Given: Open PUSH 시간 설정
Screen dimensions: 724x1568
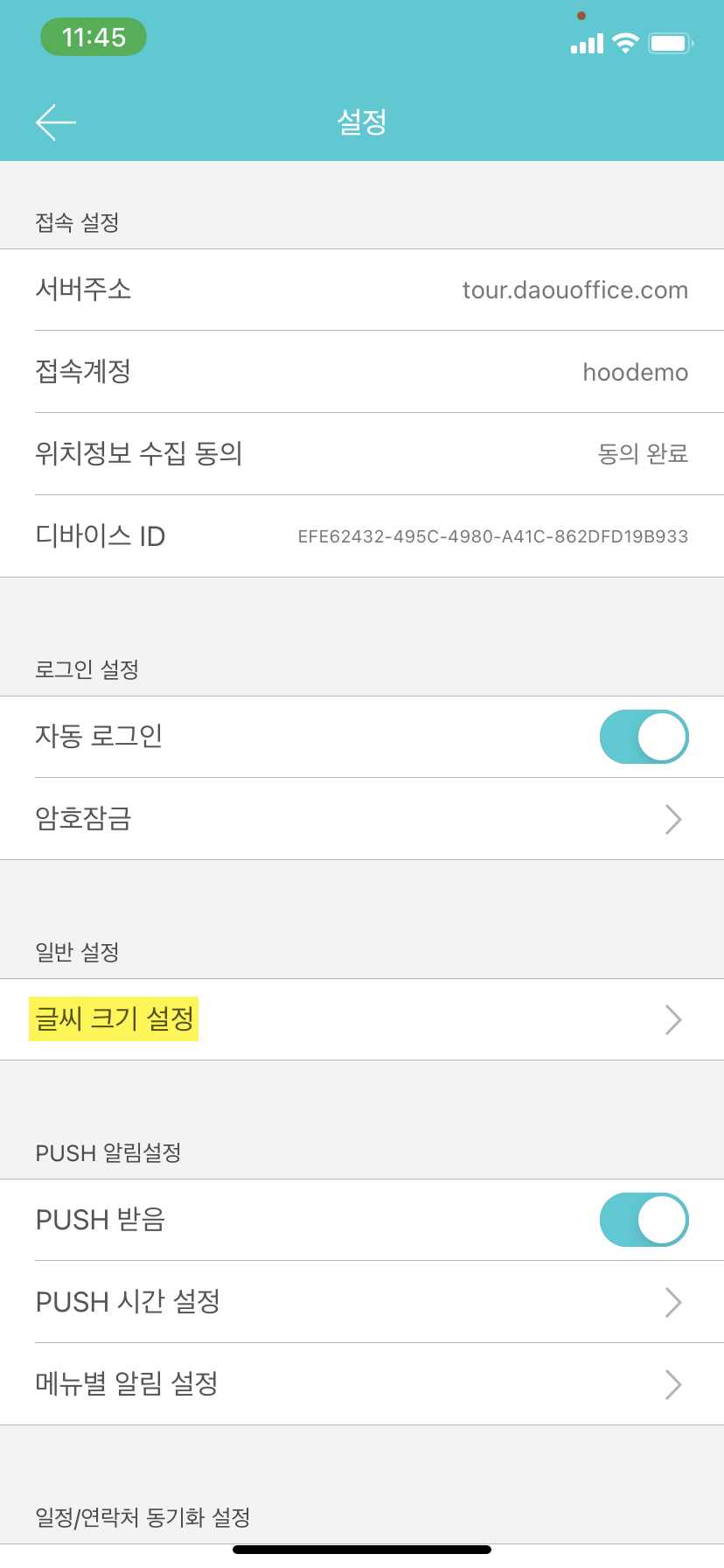Looking at the screenshot, I should pyautogui.click(x=362, y=1302).
